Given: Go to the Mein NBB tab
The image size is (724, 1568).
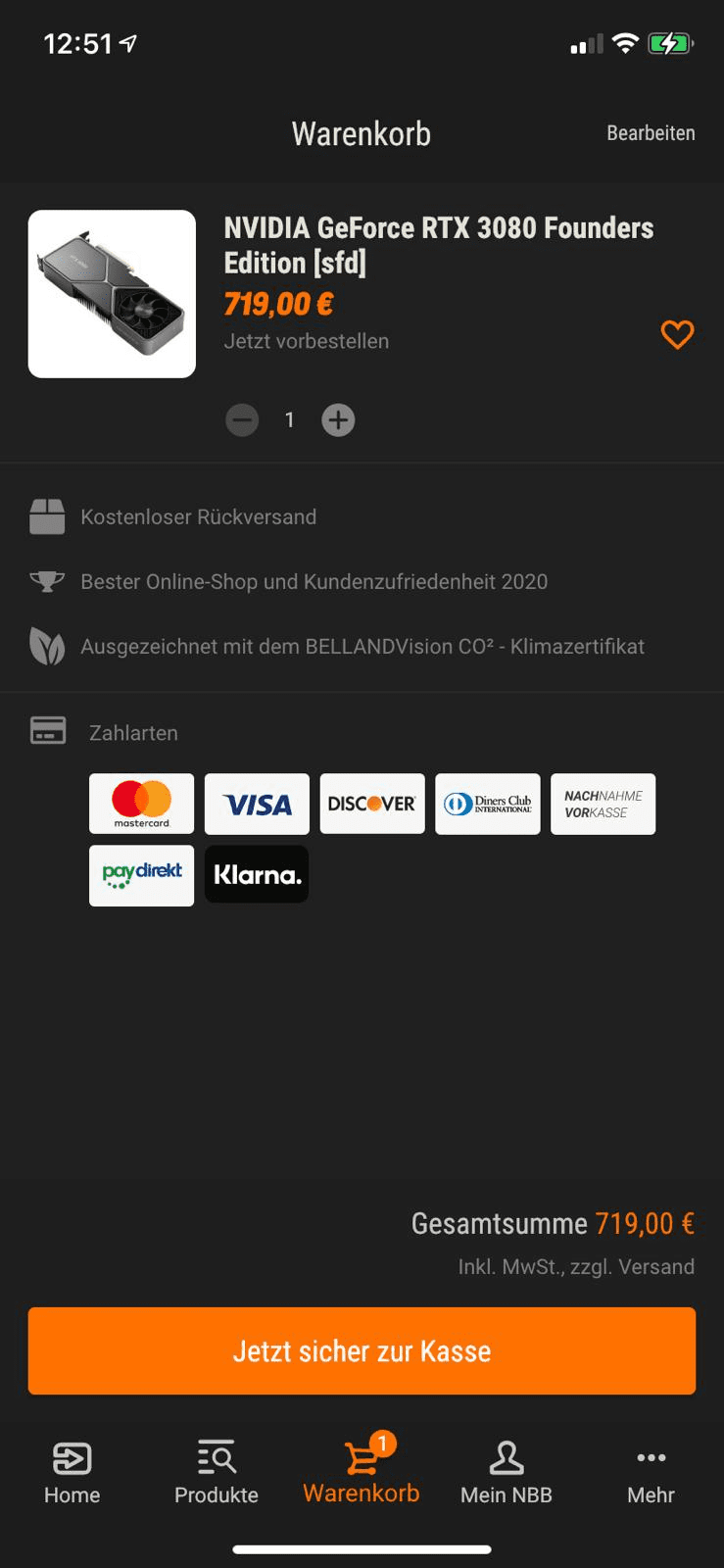Looking at the screenshot, I should pos(507,1472).
